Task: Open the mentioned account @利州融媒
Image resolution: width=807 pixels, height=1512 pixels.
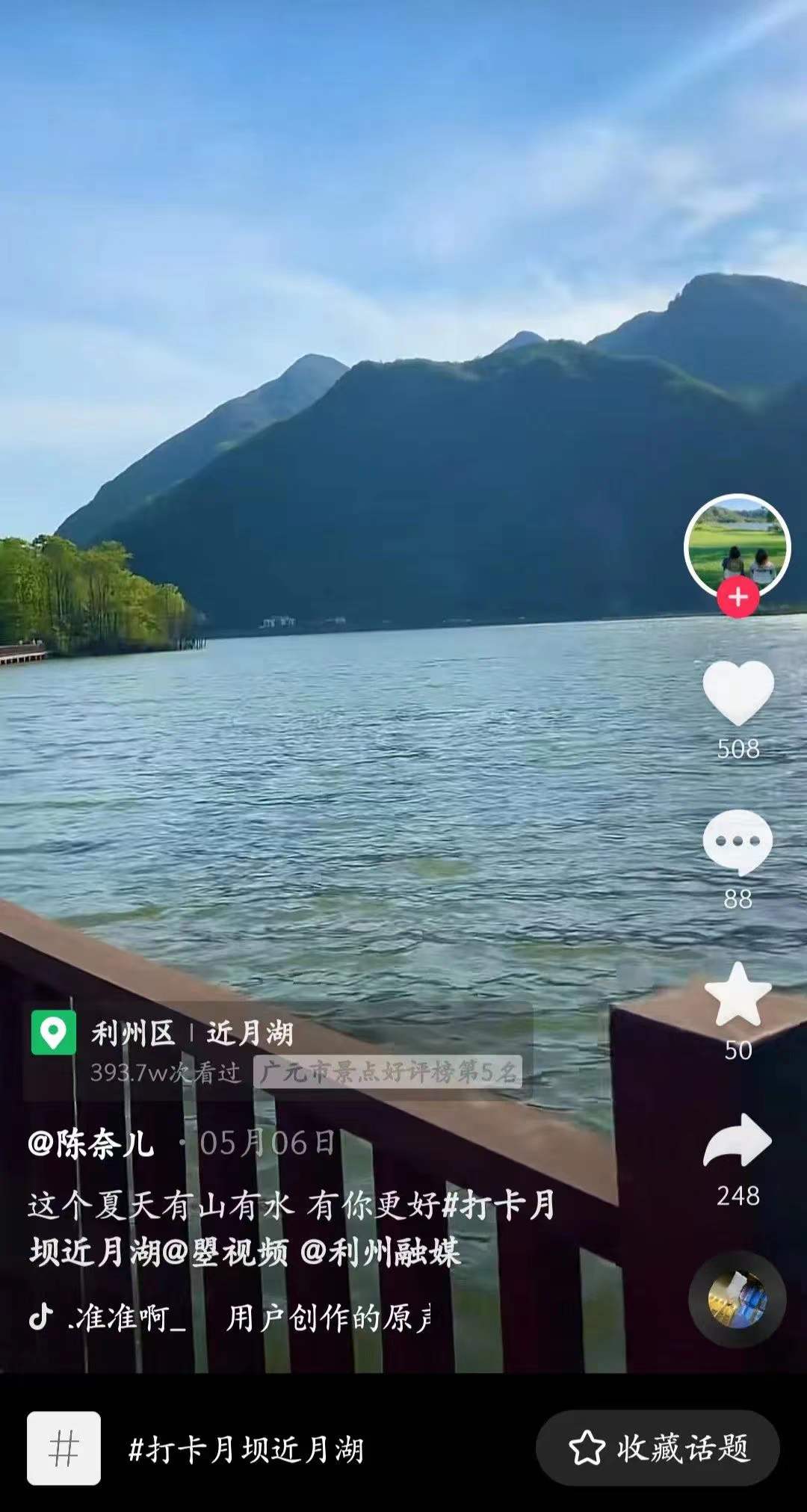Action: click(x=380, y=1252)
